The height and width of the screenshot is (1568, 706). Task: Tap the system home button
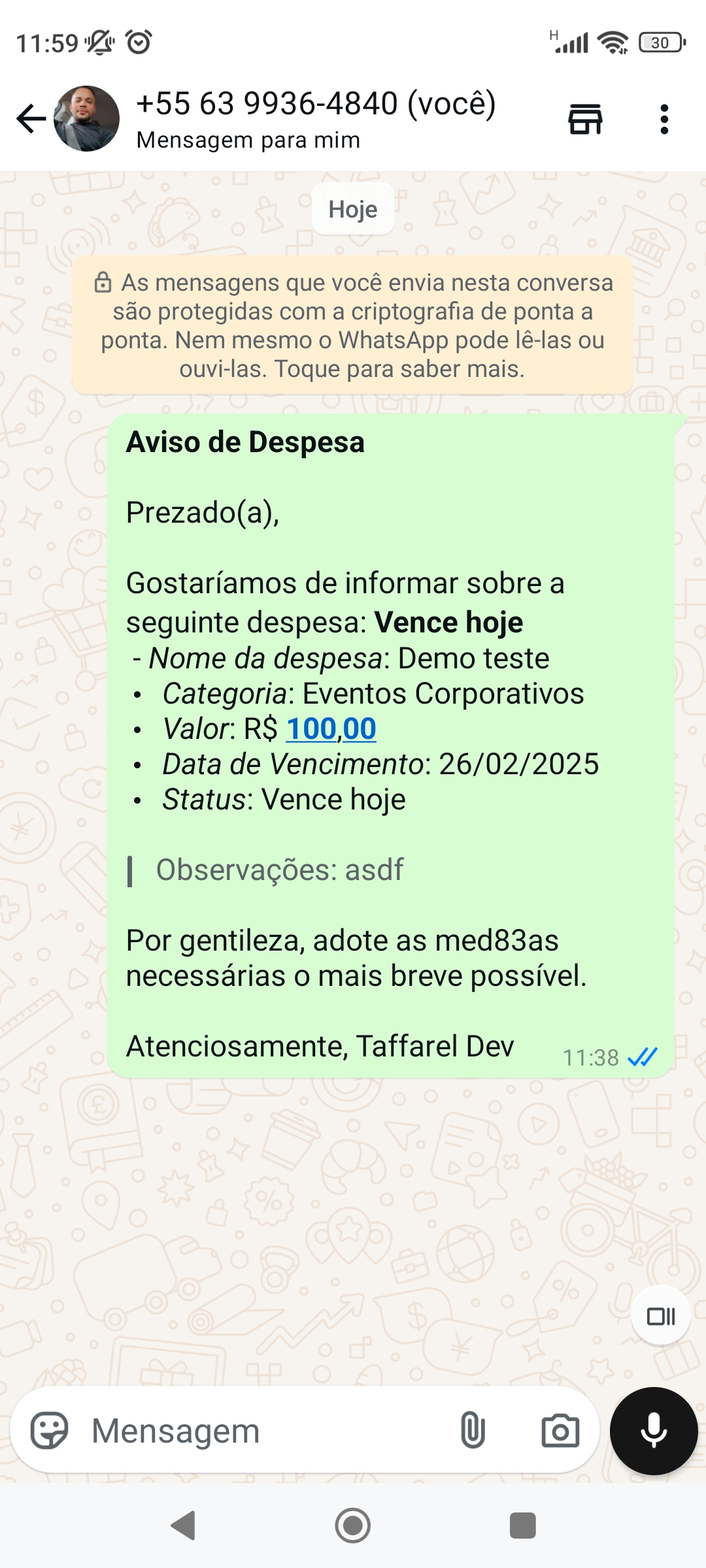[x=353, y=1526]
